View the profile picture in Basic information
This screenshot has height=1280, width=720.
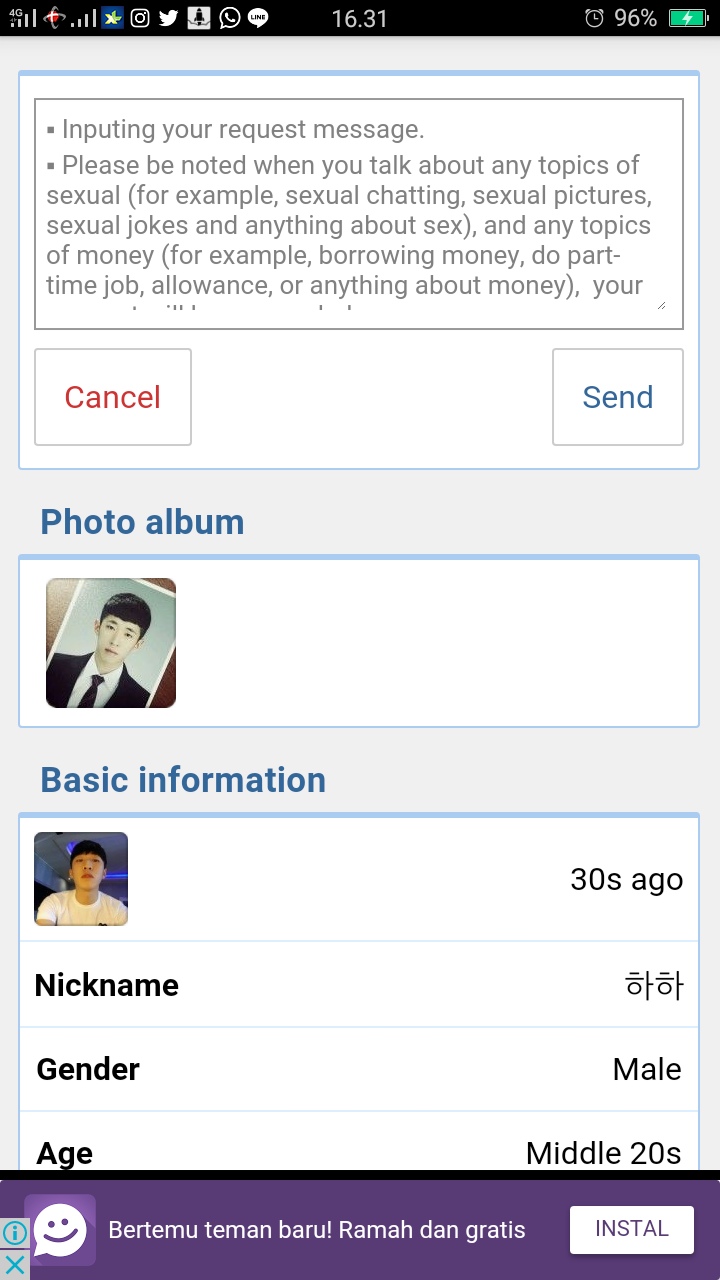coord(81,879)
